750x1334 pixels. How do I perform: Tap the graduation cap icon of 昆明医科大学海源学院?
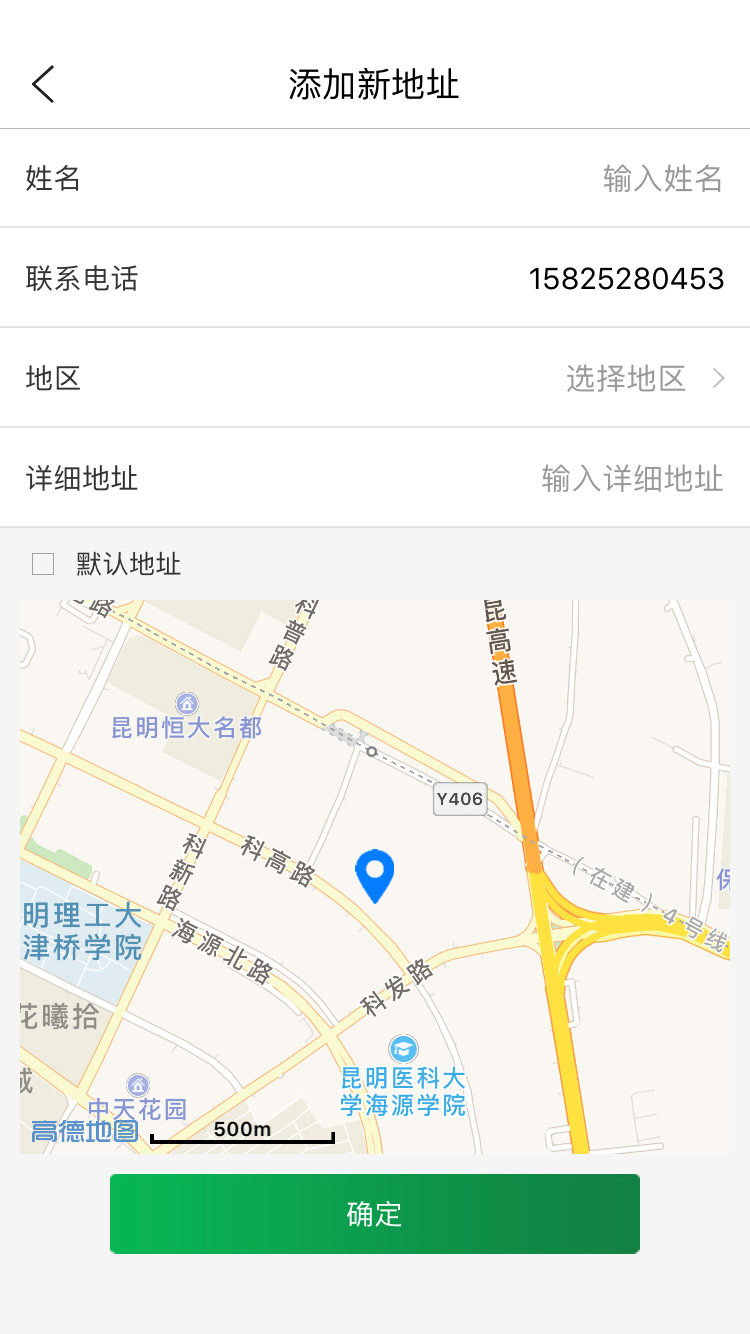click(x=401, y=1049)
